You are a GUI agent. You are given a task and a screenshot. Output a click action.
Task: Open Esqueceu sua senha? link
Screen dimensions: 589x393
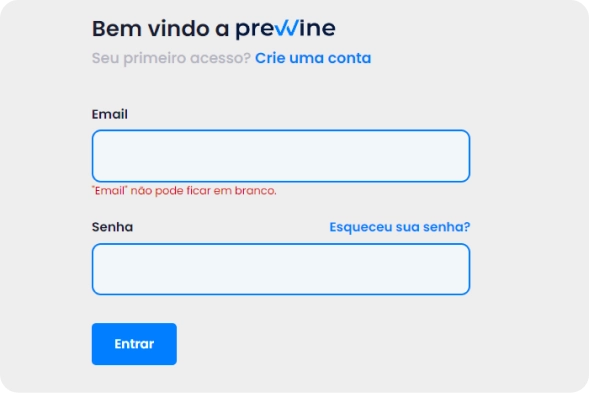[x=400, y=227]
